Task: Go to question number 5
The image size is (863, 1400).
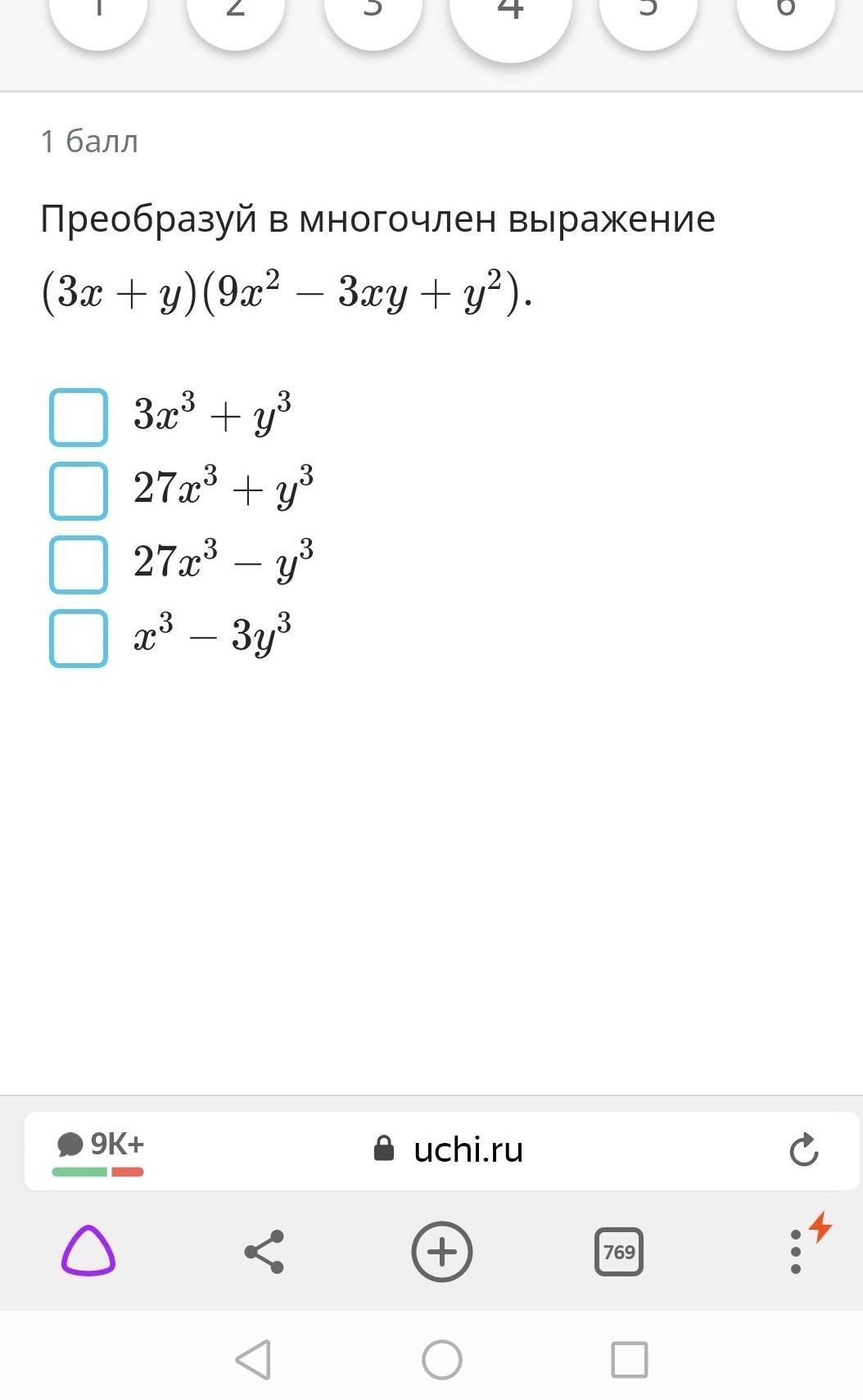Action: point(648,16)
